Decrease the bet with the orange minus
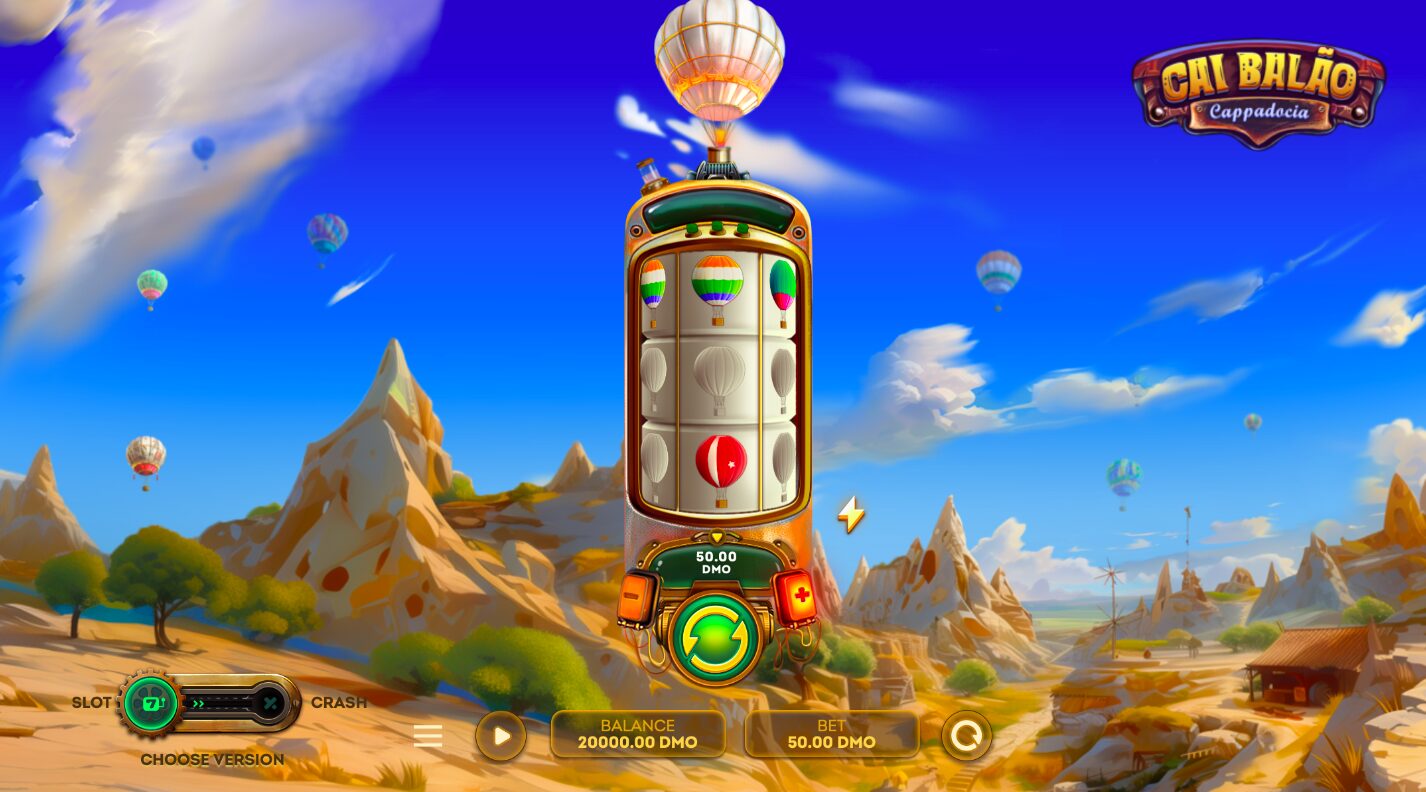1426x792 pixels. (636, 597)
